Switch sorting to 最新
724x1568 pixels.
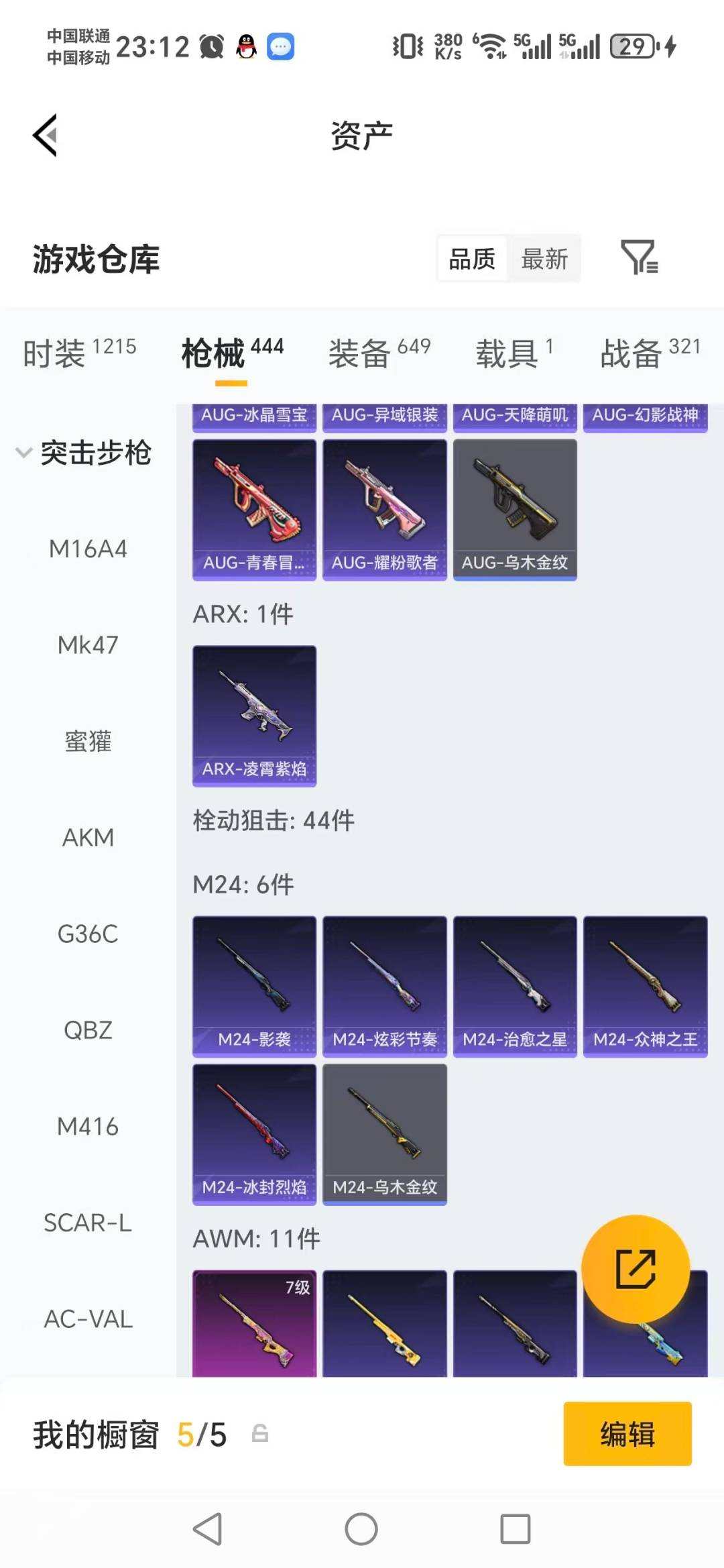pyautogui.click(x=544, y=258)
